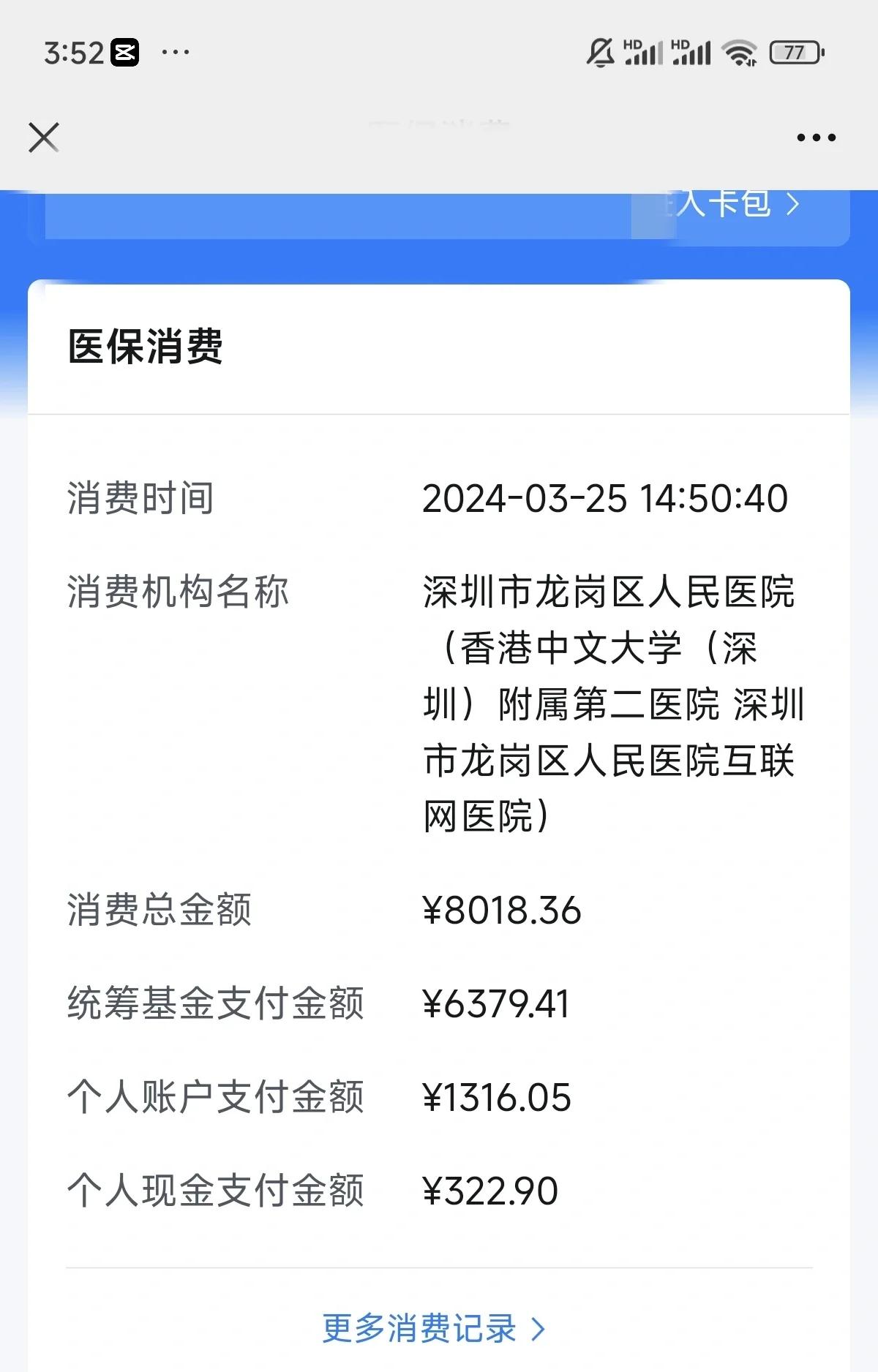Screen dimensions: 878x1372
Task: Tap the muted notification bell icon
Action: (x=599, y=52)
